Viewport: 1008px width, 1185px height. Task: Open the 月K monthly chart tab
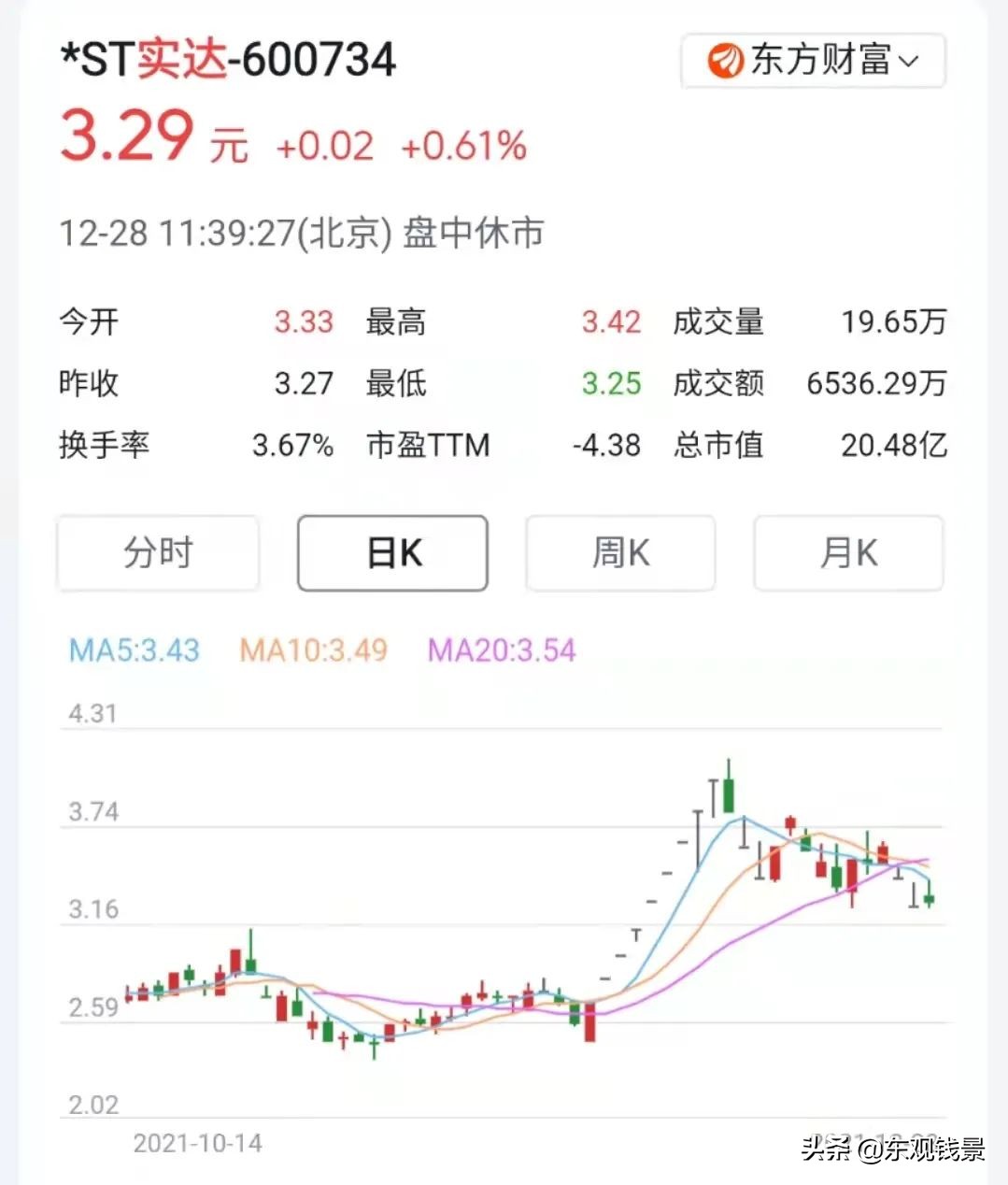(x=846, y=553)
